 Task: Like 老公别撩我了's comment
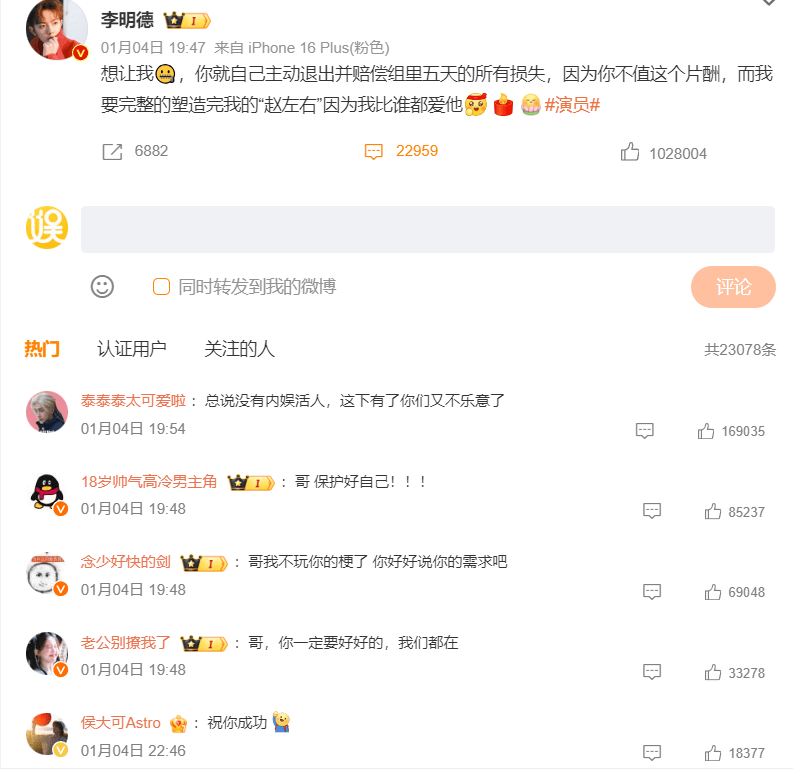pyautogui.click(x=713, y=672)
